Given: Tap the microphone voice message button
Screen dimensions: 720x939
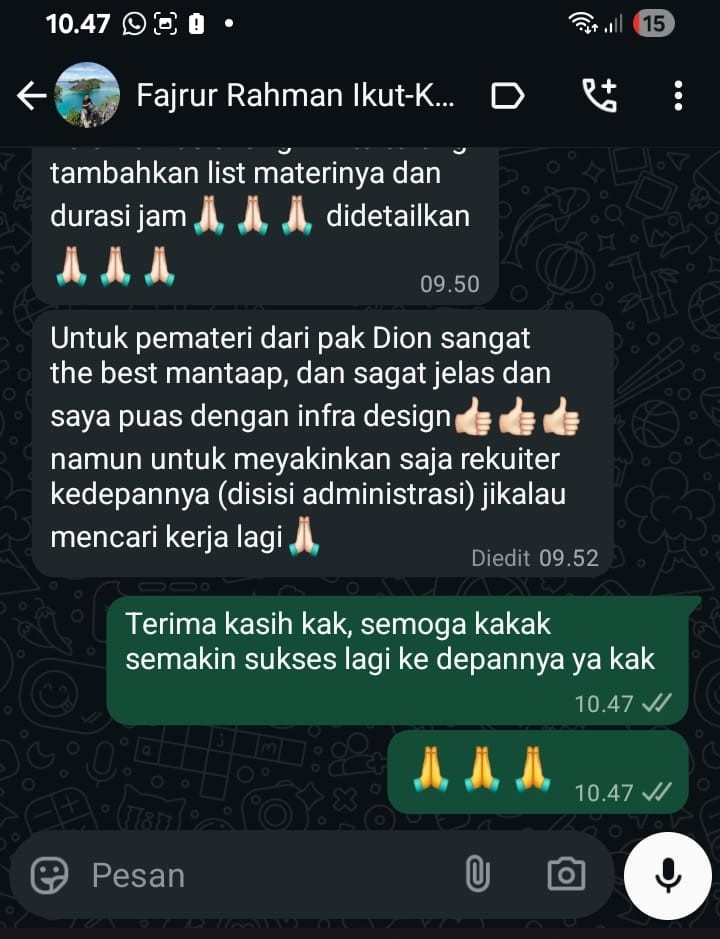Looking at the screenshot, I should pyautogui.click(x=667, y=875).
